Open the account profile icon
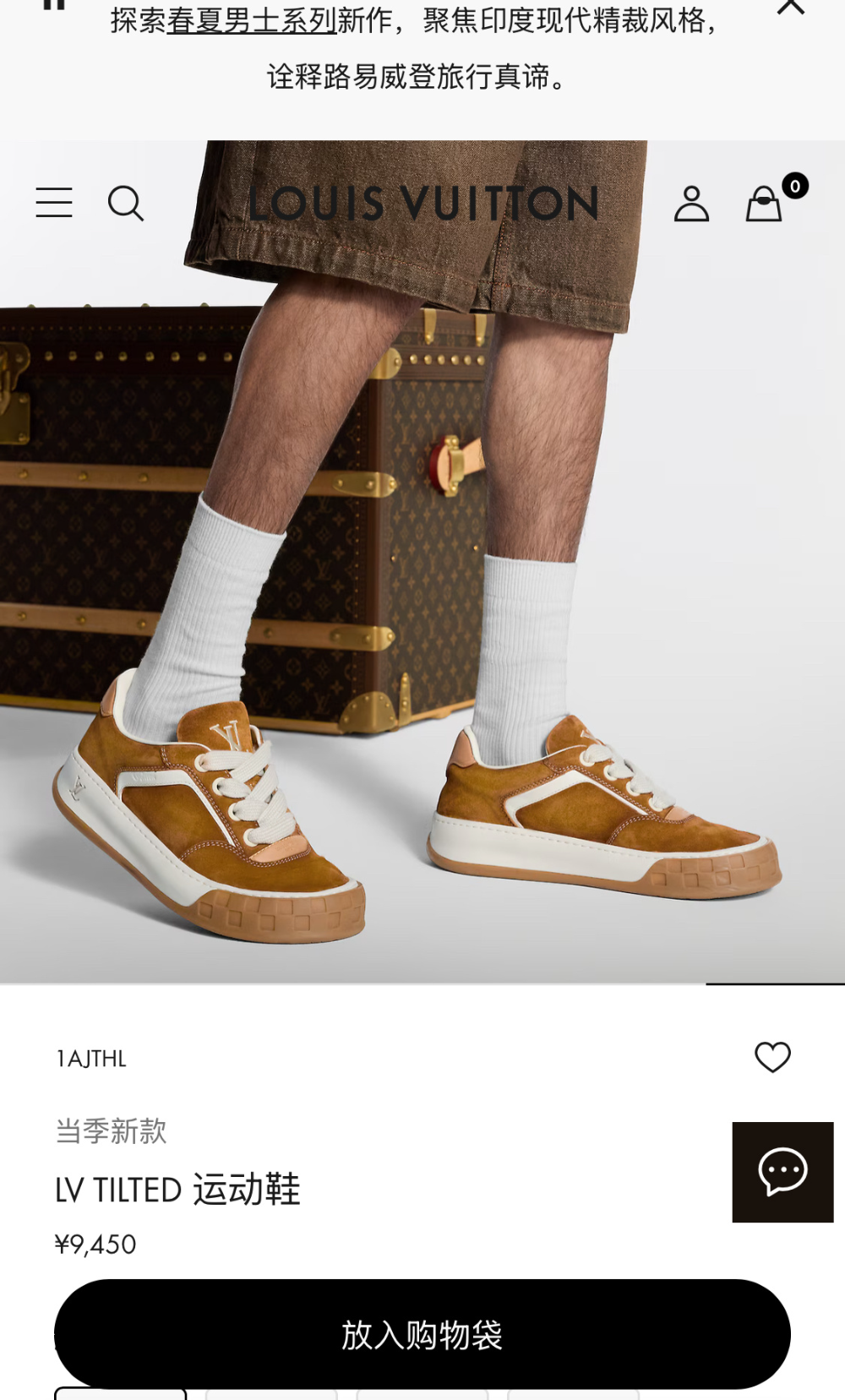This screenshot has height=1400, width=845. click(x=691, y=204)
